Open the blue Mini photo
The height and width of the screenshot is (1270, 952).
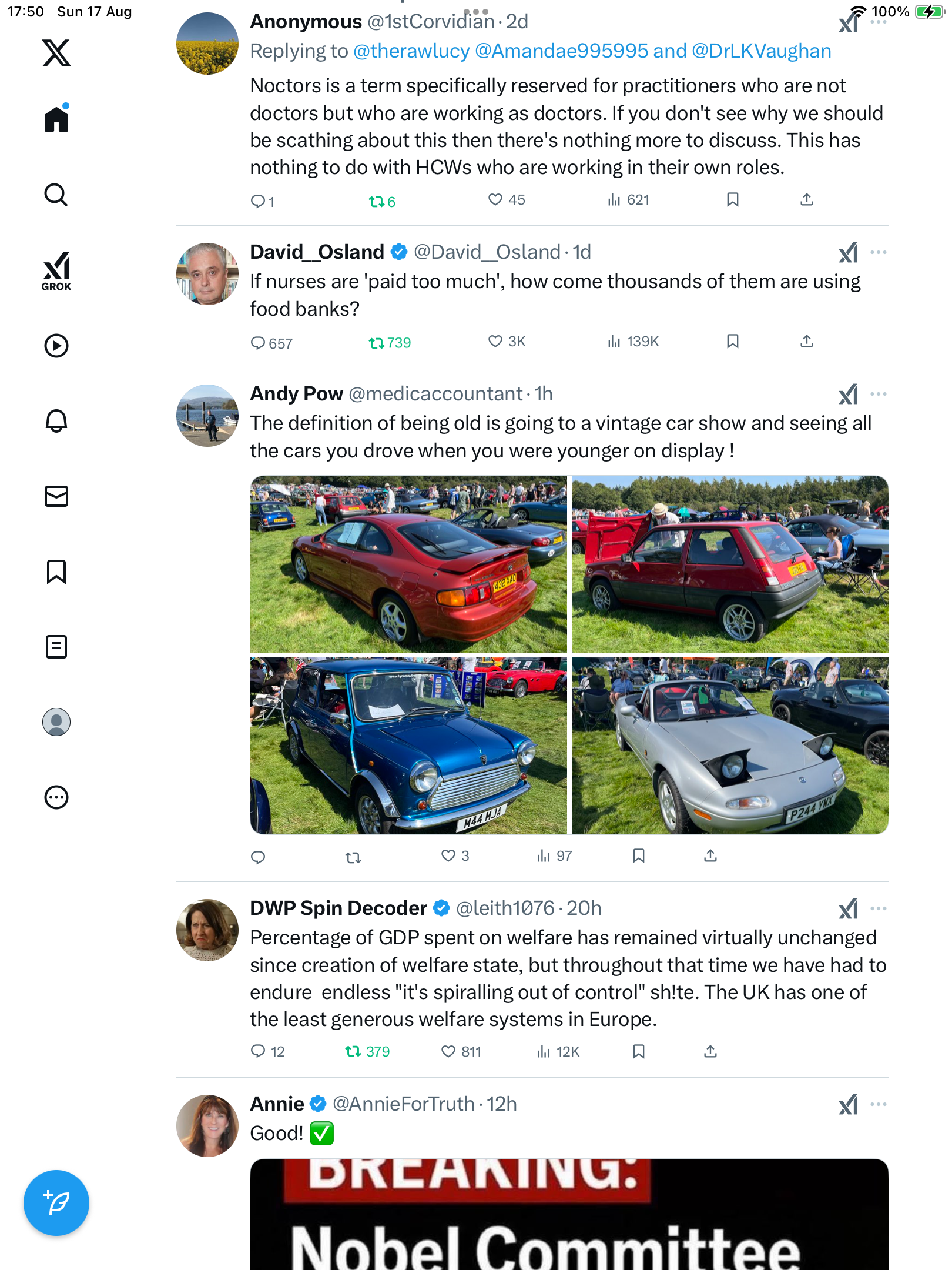[x=408, y=746]
